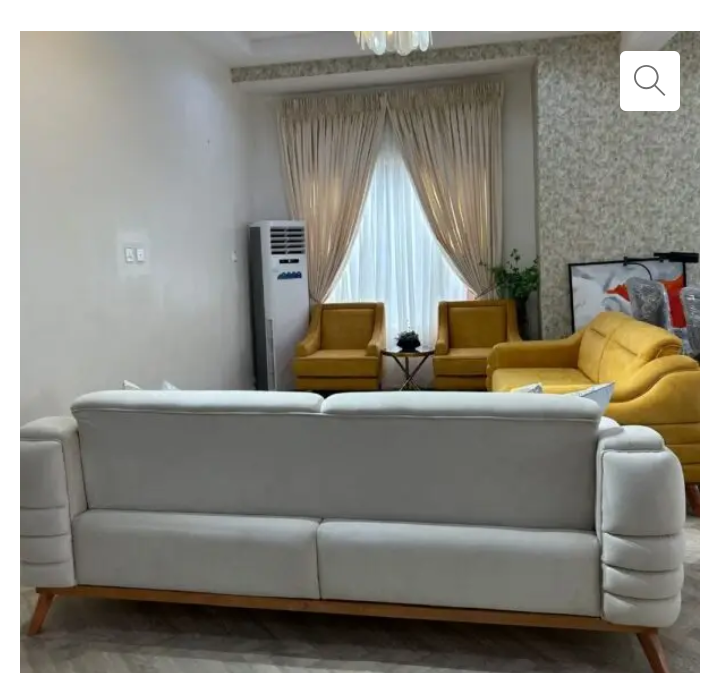Tap the magnifier icon to zoom the image

click(x=649, y=81)
